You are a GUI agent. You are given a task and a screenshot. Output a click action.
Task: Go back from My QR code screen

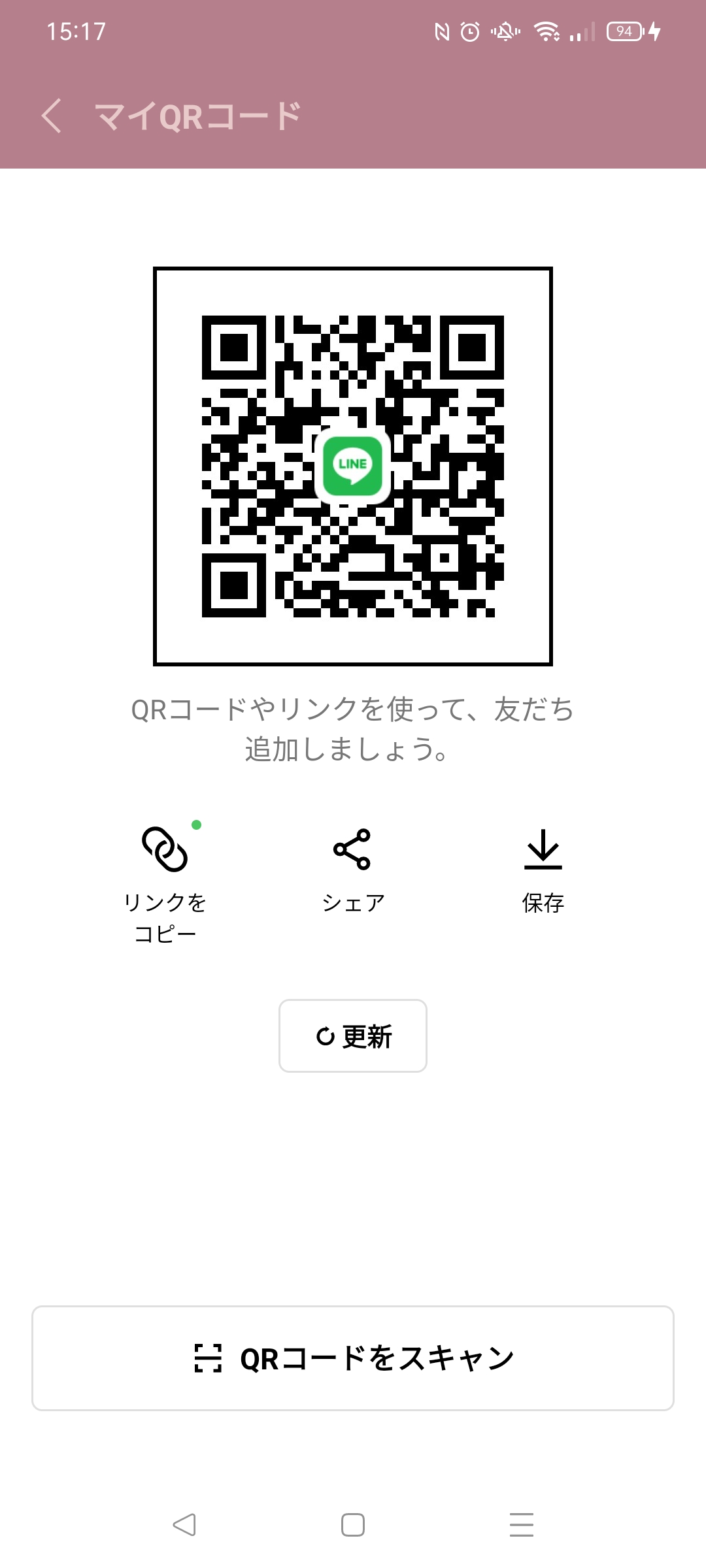pos(51,116)
